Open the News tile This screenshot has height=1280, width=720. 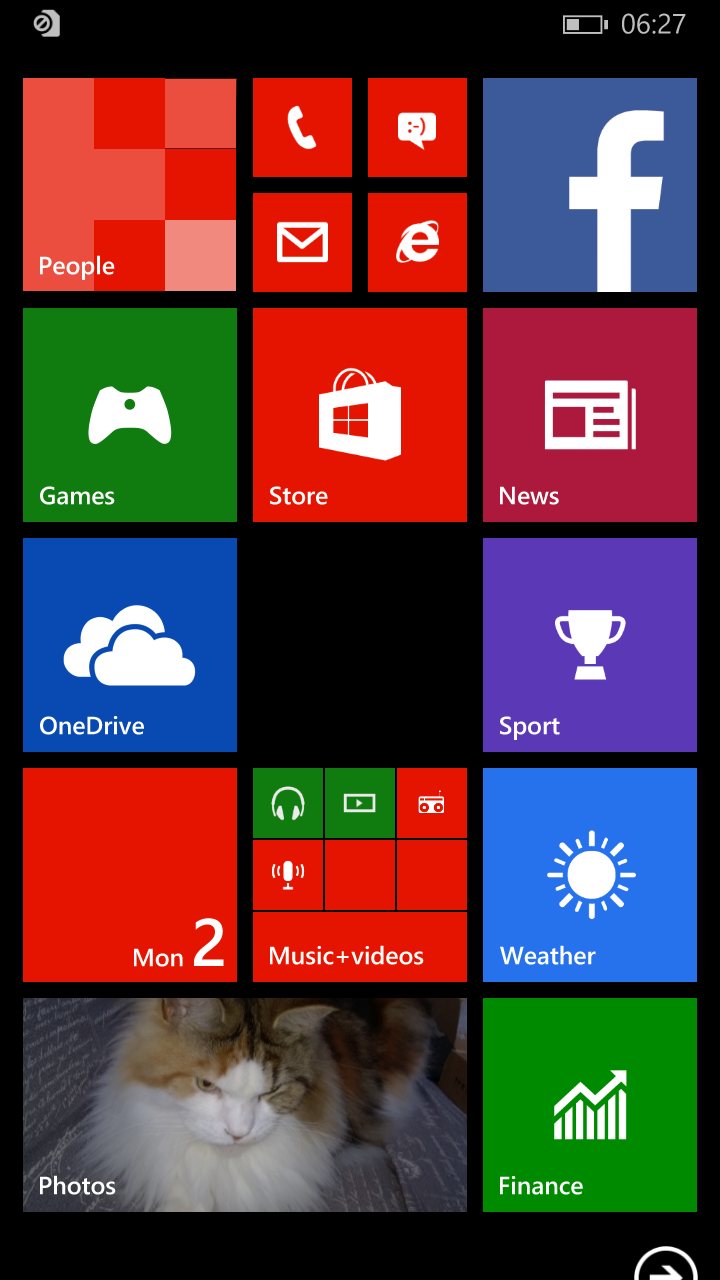pos(590,415)
